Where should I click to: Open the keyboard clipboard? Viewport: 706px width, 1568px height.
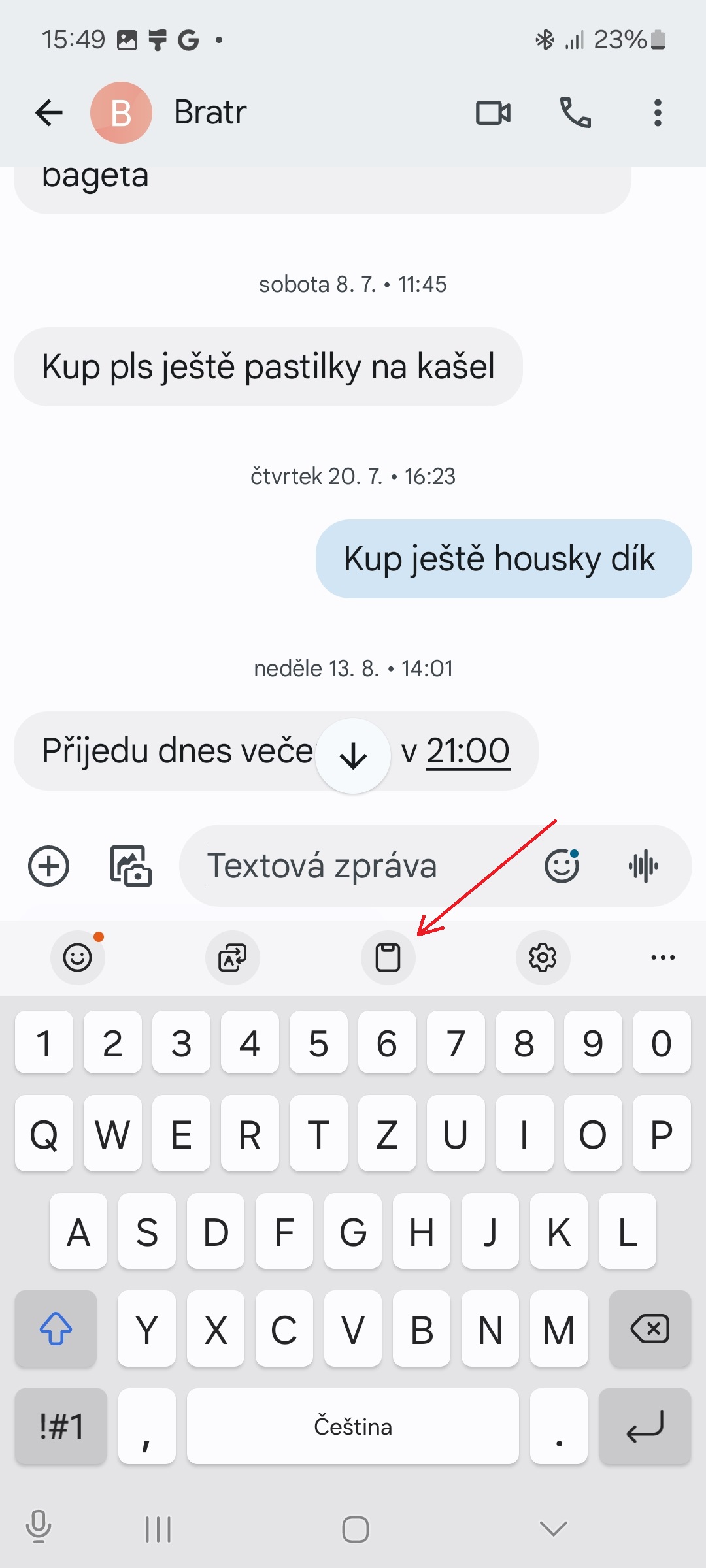[x=388, y=958]
